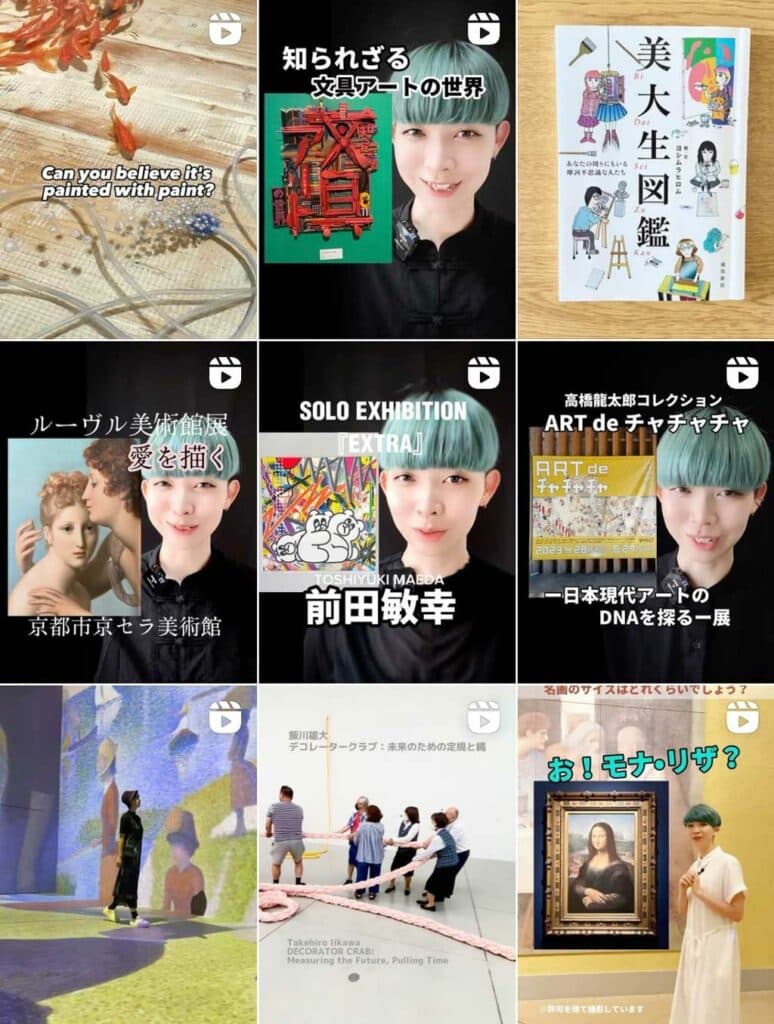Open the immersive Seurat painting reel
This screenshot has width=774, height=1024.
coord(128,855)
